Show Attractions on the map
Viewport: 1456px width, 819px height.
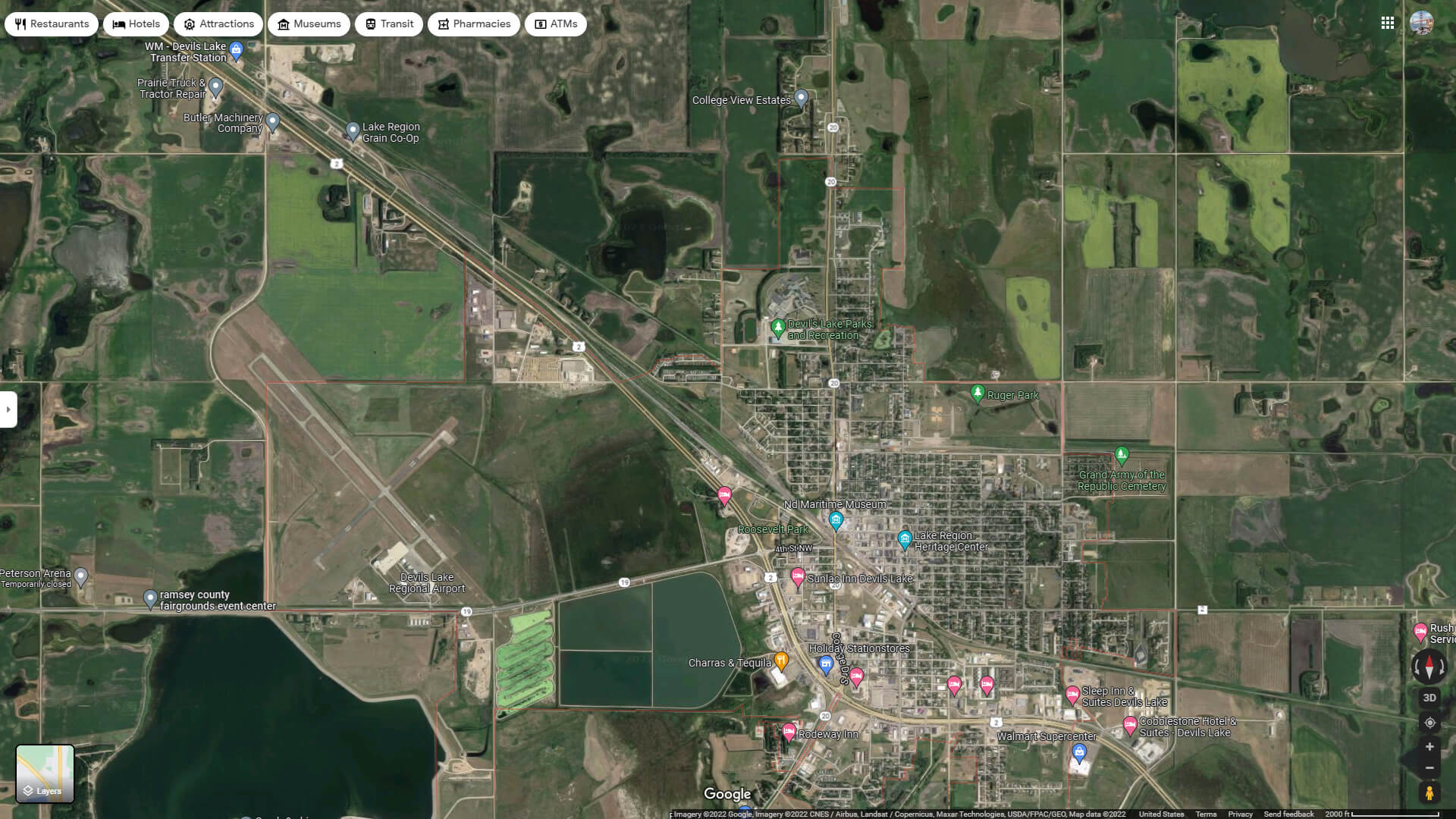(x=218, y=24)
